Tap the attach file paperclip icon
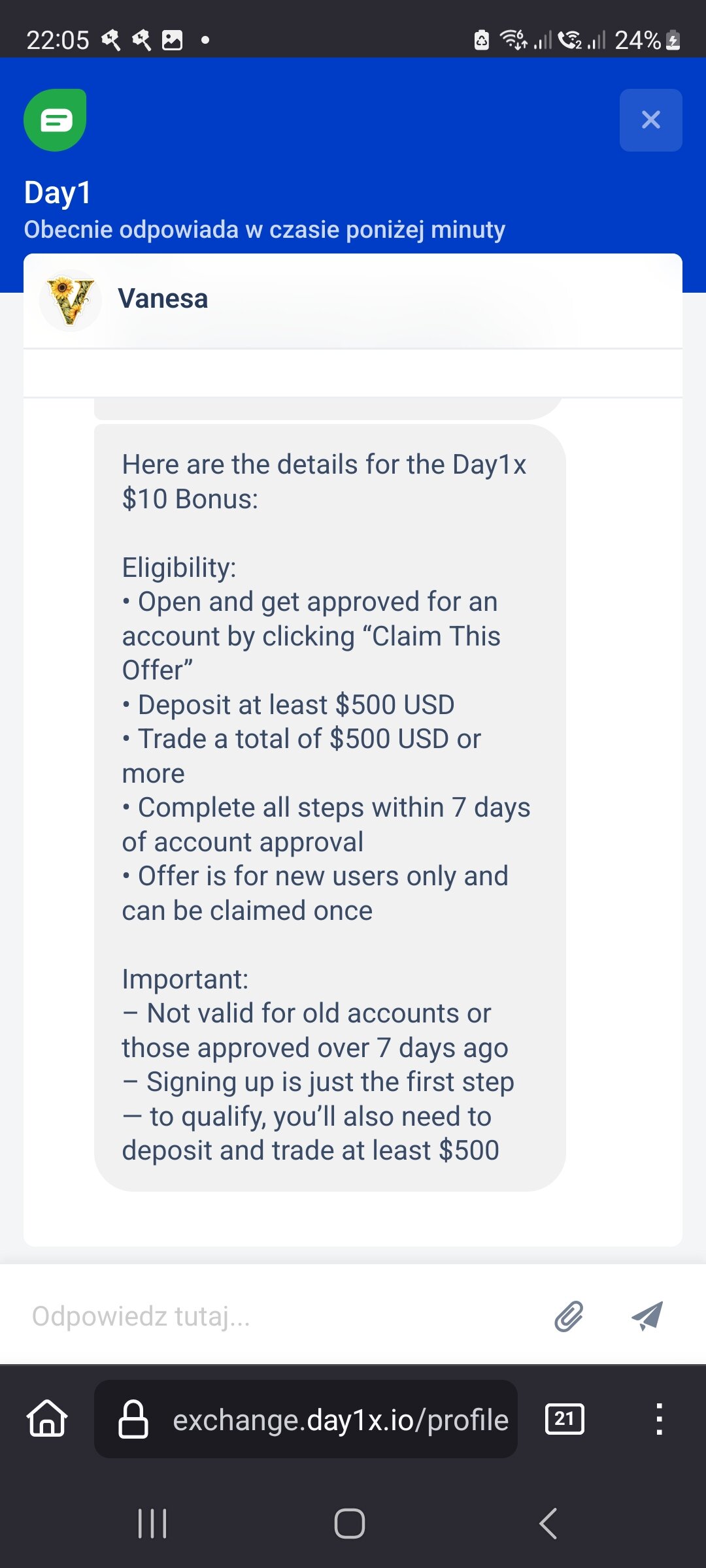 [x=569, y=1316]
